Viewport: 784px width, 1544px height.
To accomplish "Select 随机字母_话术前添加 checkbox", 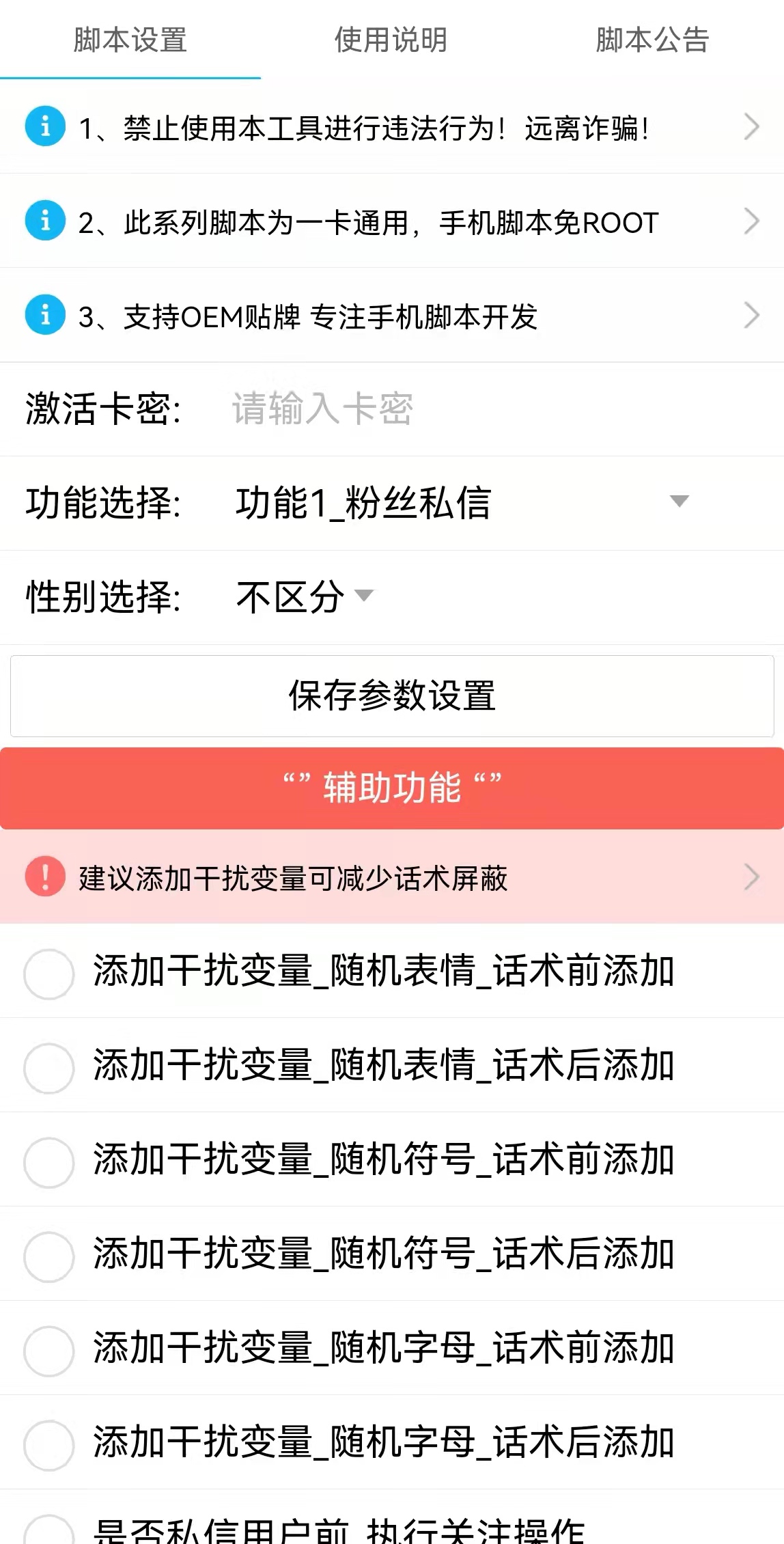I will point(48,1351).
